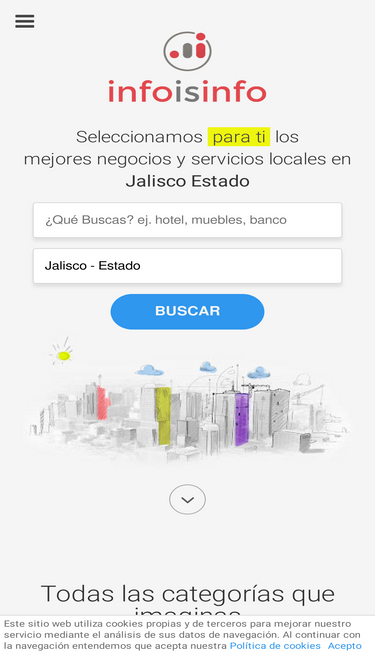Image resolution: width=375 pixels, height=667 pixels.
Task: Open the 'Política de cookies' link
Action: (x=275, y=646)
